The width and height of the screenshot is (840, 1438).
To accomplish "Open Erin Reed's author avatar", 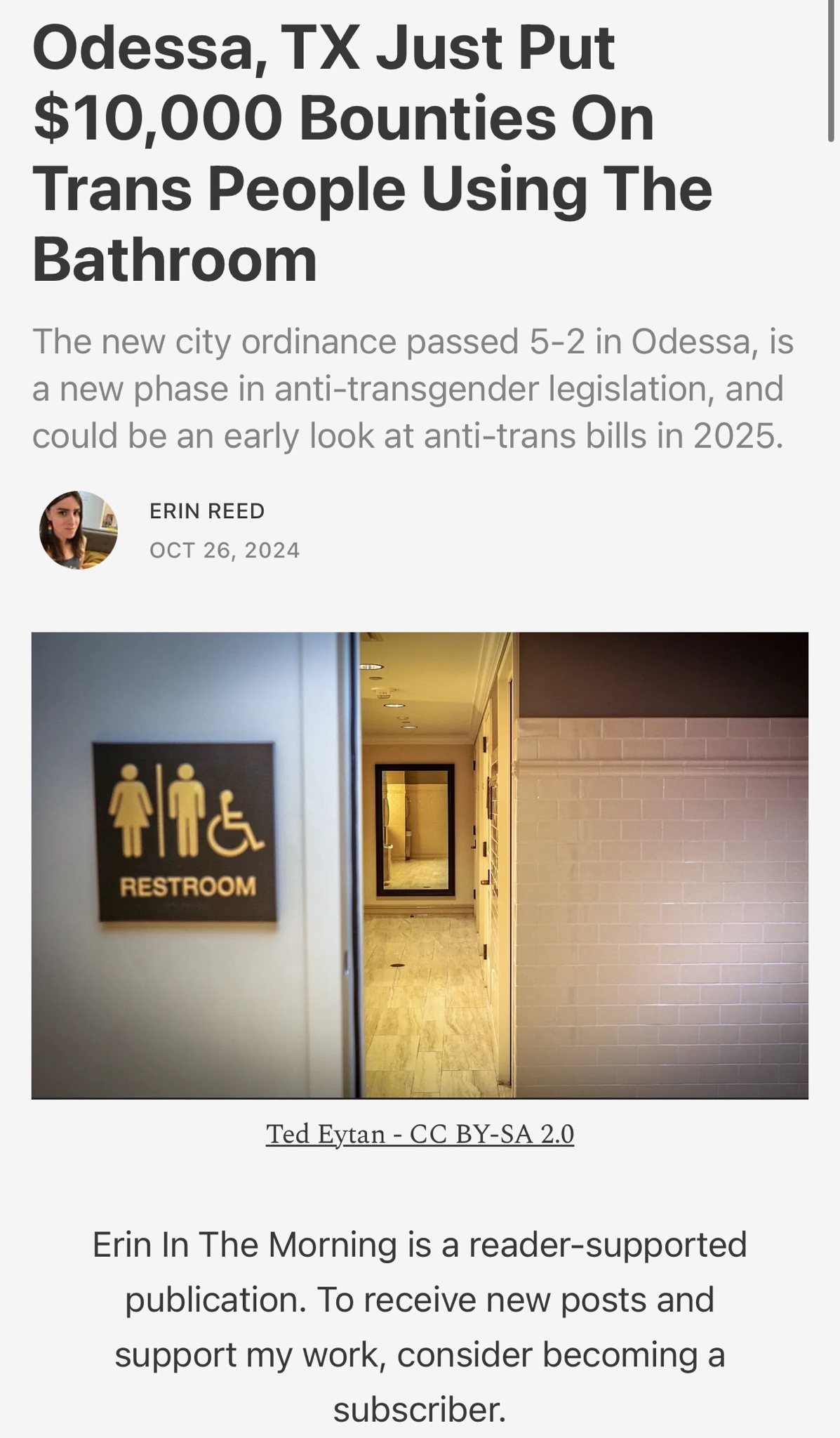I will pos(78,530).
